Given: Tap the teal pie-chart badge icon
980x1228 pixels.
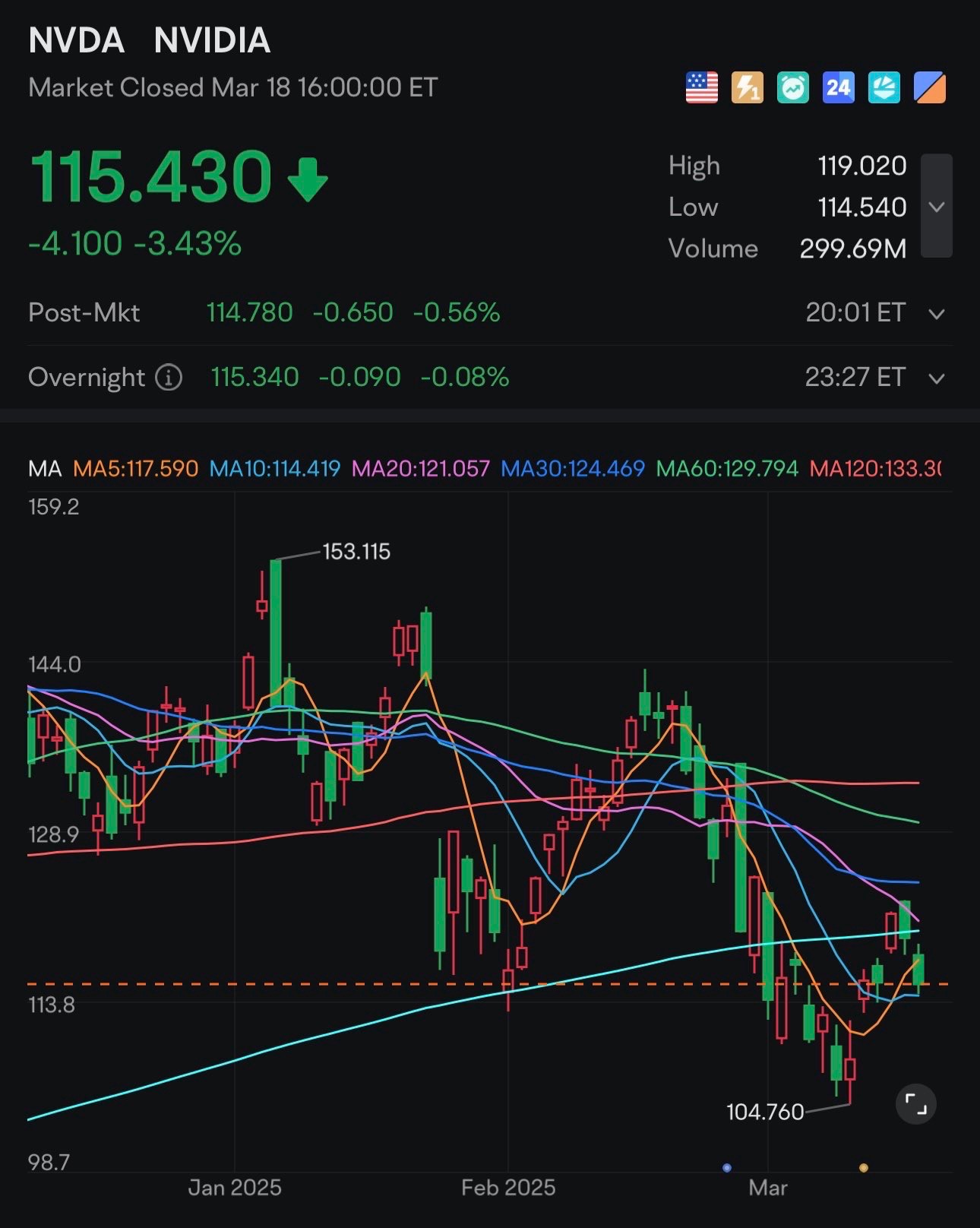Looking at the screenshot, I should [x=884, y=88].
